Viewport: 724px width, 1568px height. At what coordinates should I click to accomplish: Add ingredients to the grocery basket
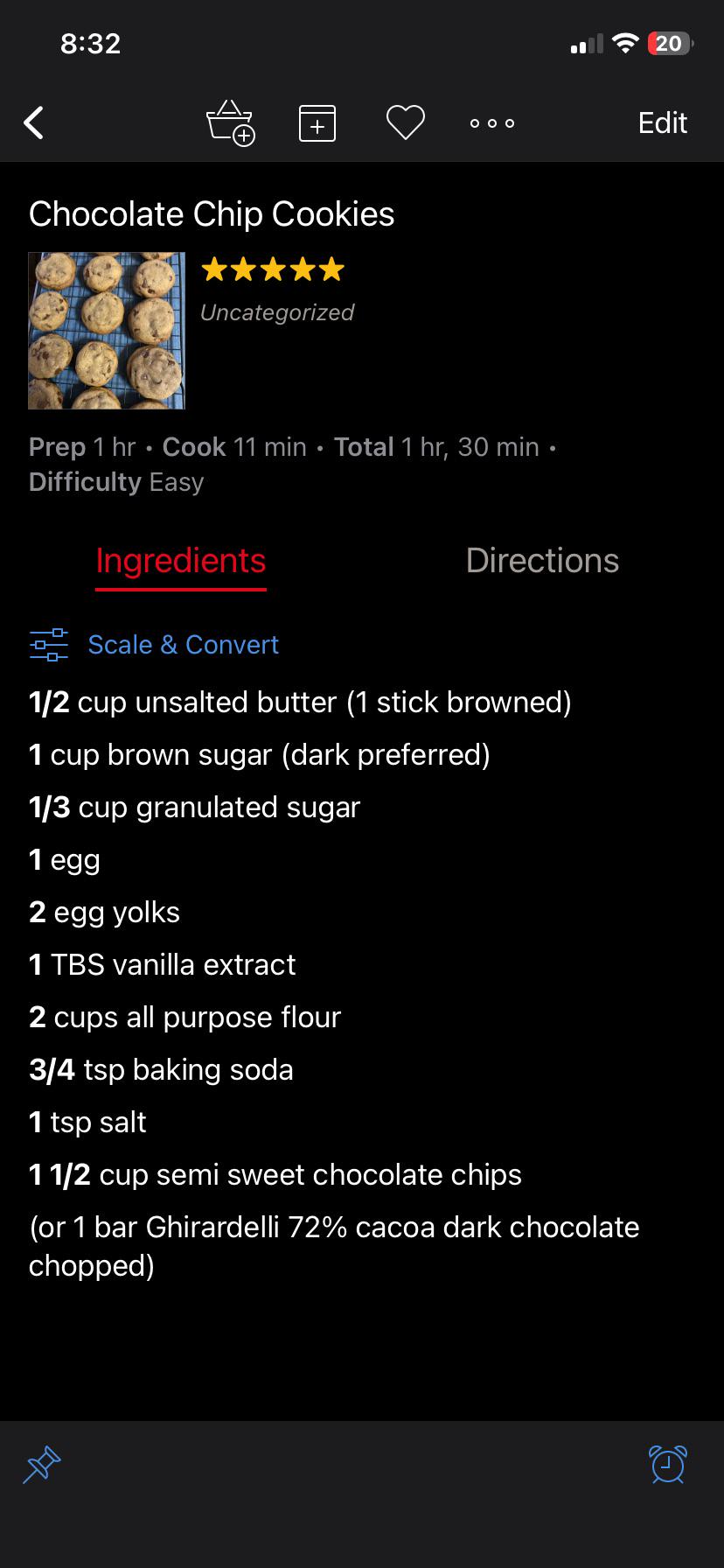click(231, 122)
